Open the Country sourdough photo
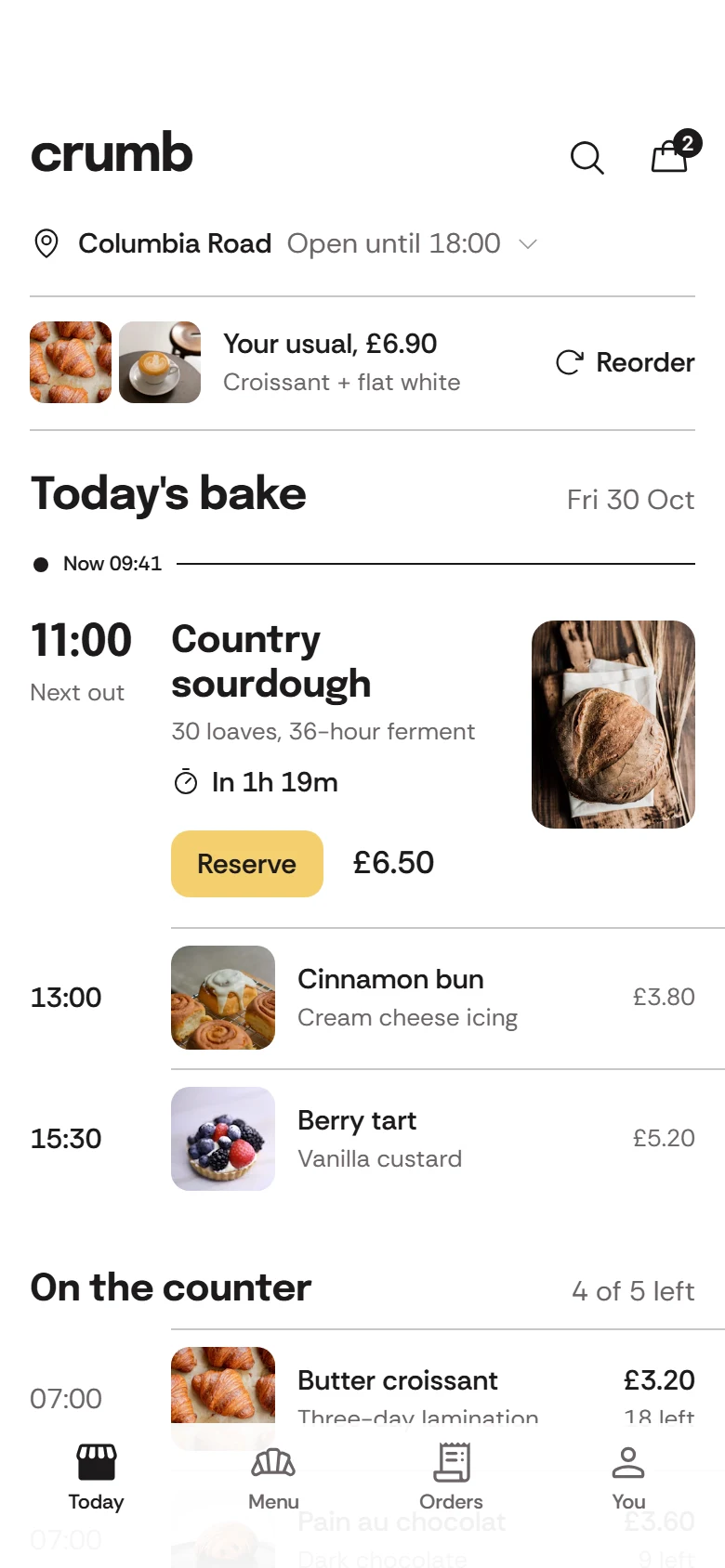The image size is (725, 1568). (x=613, y=725)
